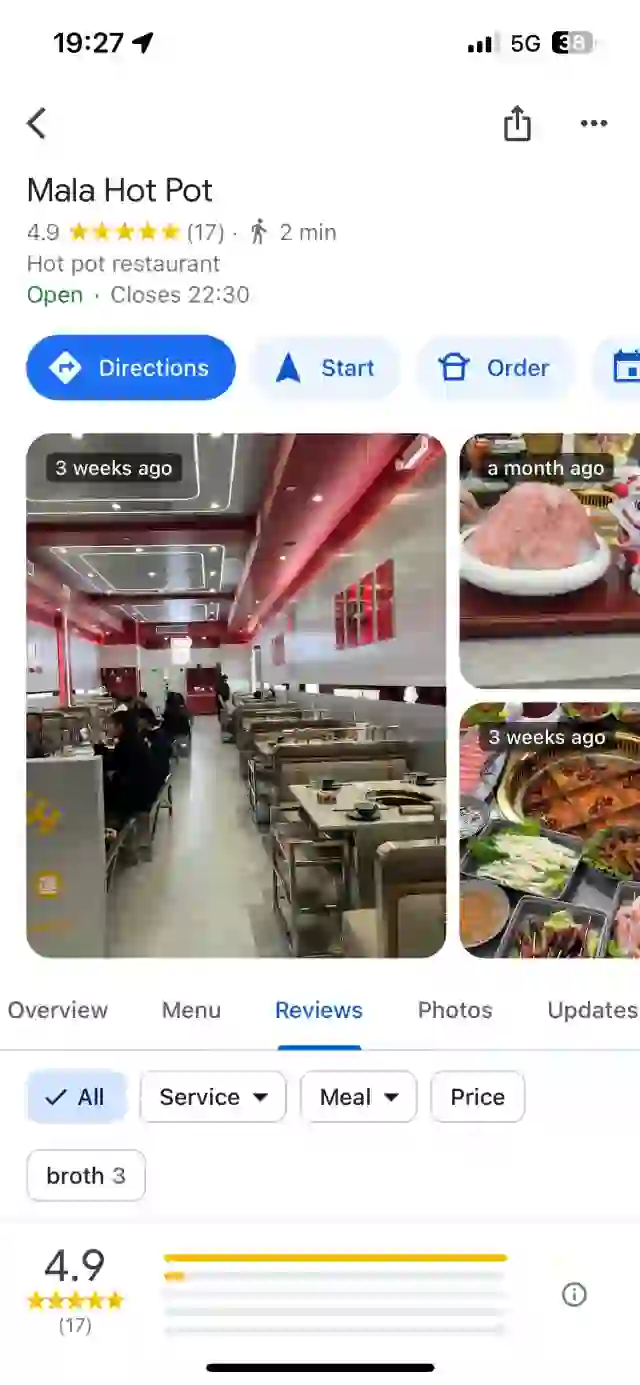Image resolution: width=640 pixels, height=1385 pixels.
Task: Get directions to Mala Hot Pot
Action: (x=131, y=368)
